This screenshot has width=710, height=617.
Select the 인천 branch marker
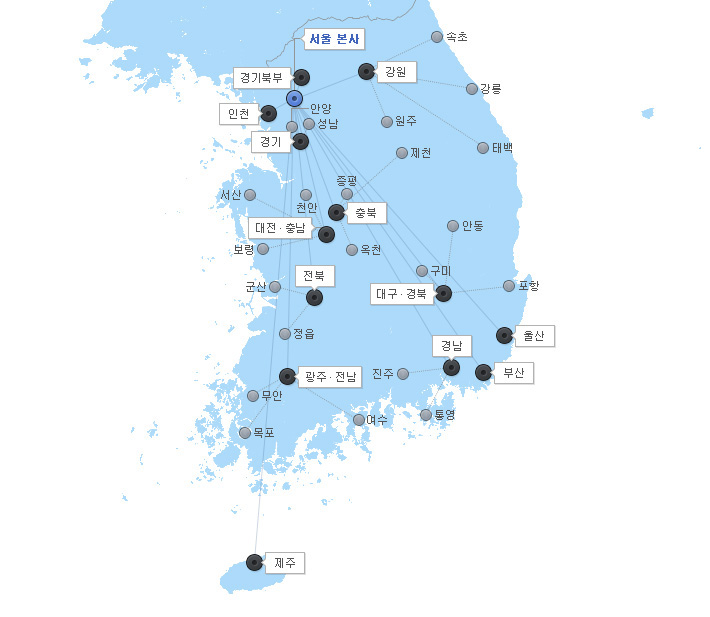click(268, 113)
